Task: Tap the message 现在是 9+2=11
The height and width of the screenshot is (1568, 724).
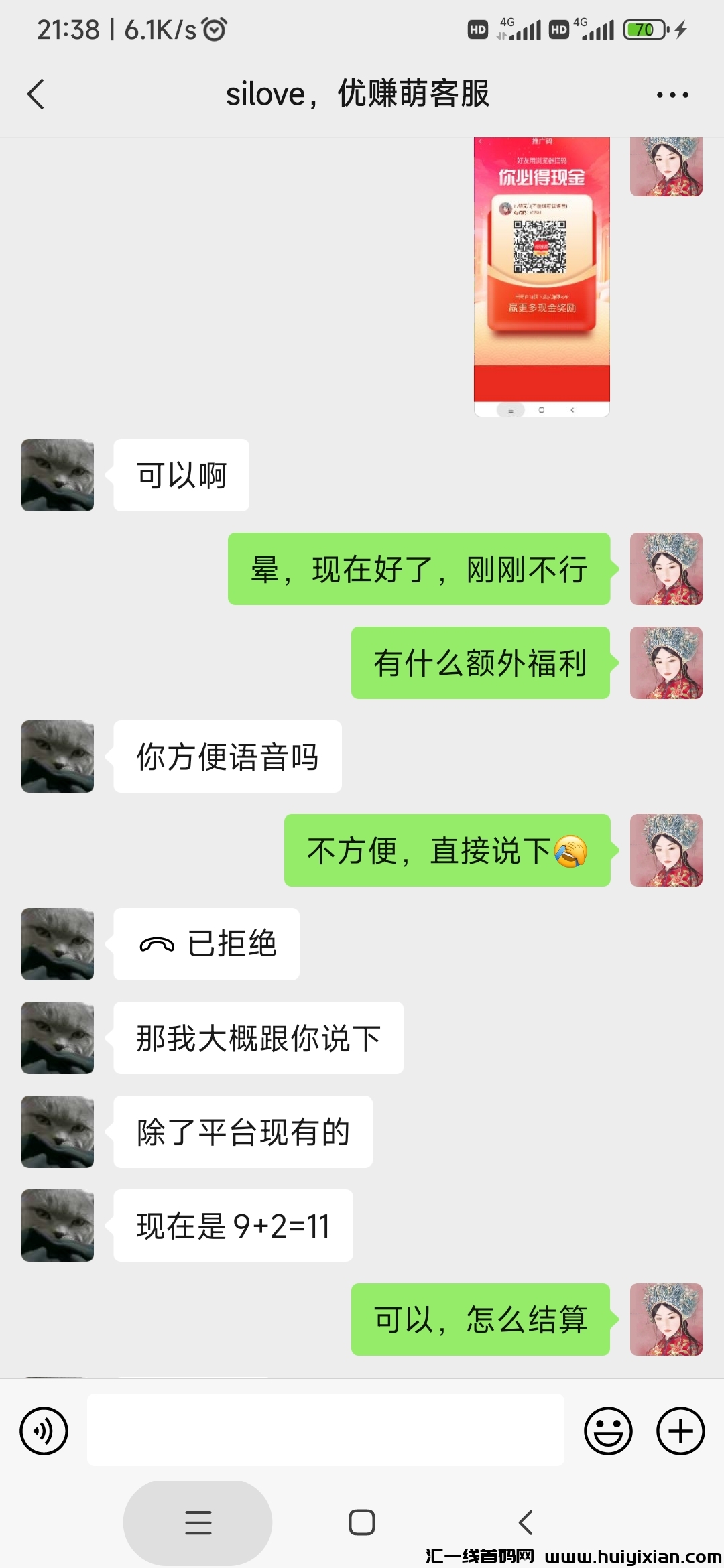Action: click(233, 1225)
